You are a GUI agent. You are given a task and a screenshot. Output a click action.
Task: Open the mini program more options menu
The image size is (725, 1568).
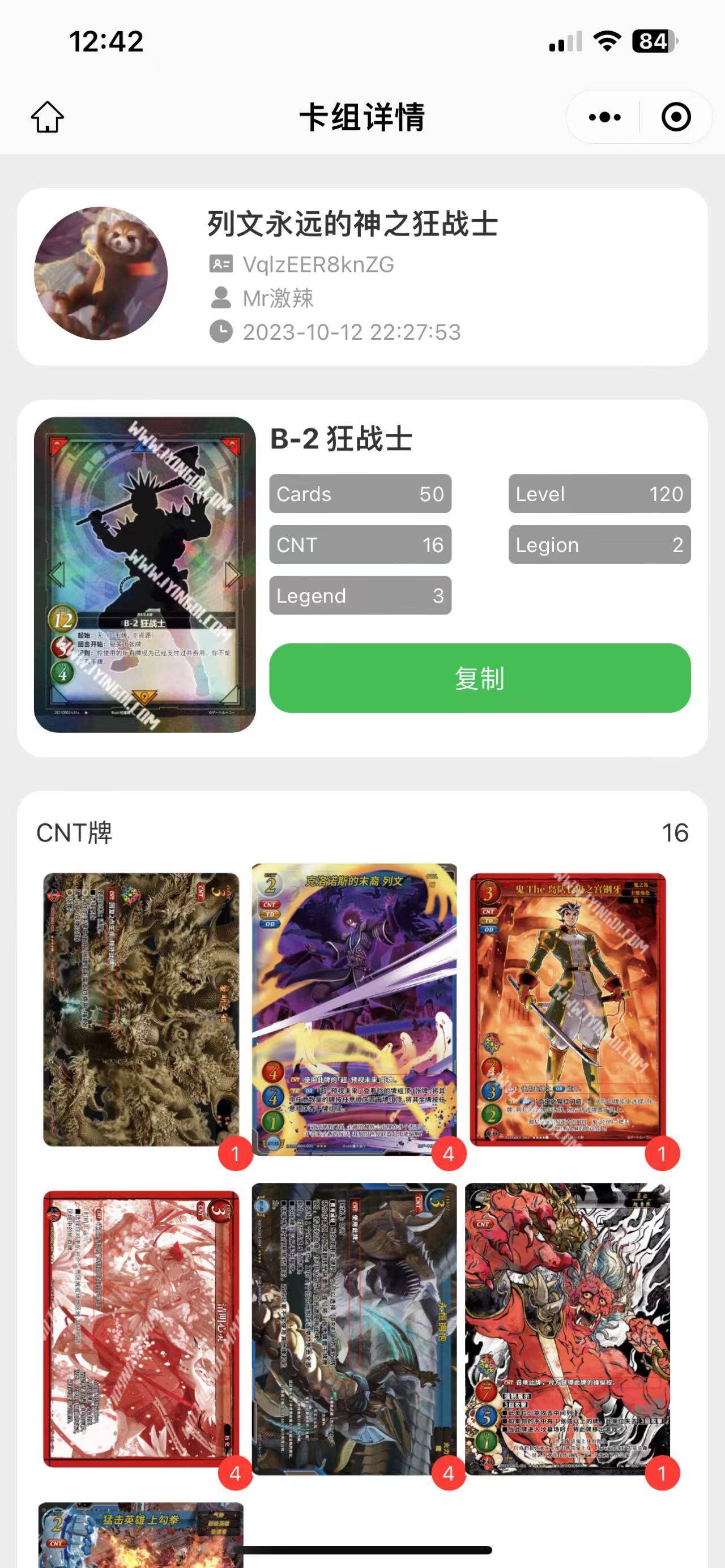point(604,117)
